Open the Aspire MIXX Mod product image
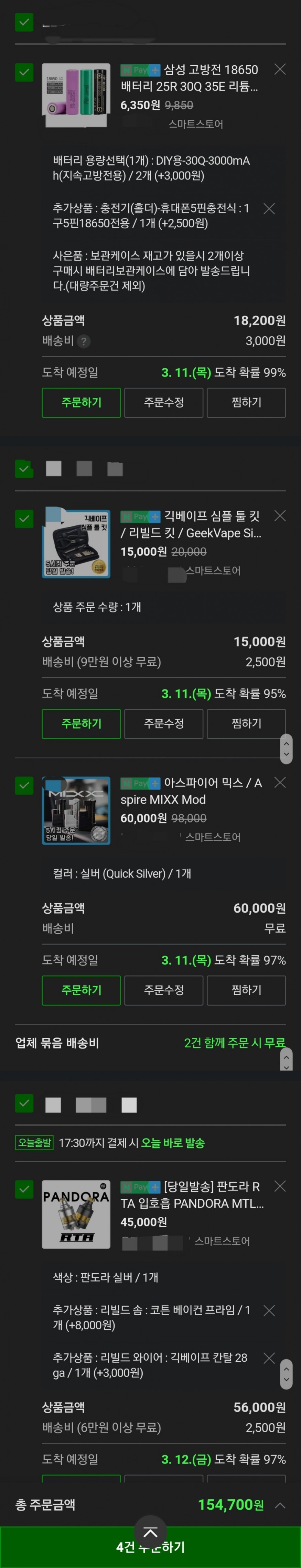The image size is (301, 1568). (76, 810)
